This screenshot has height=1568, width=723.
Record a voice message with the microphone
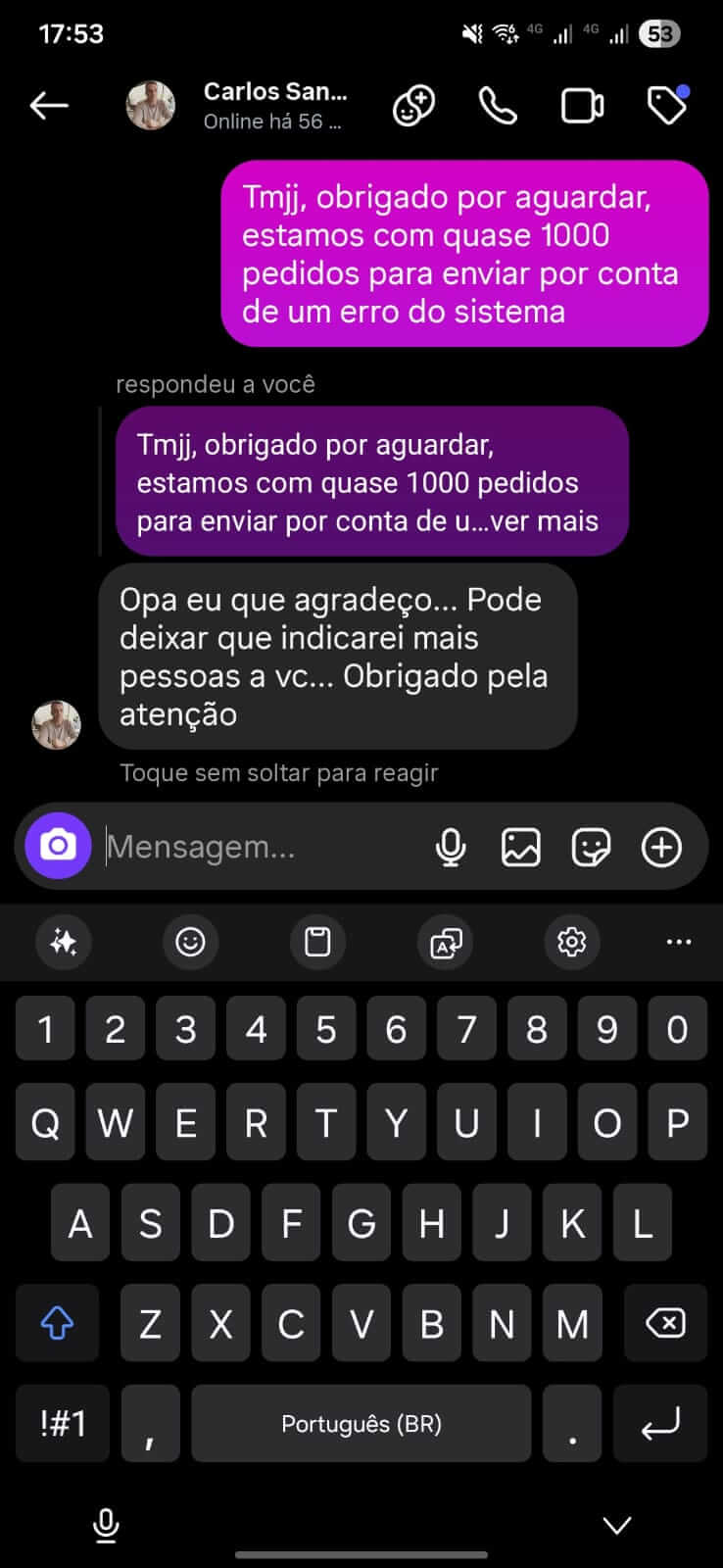tap(451, 847)
